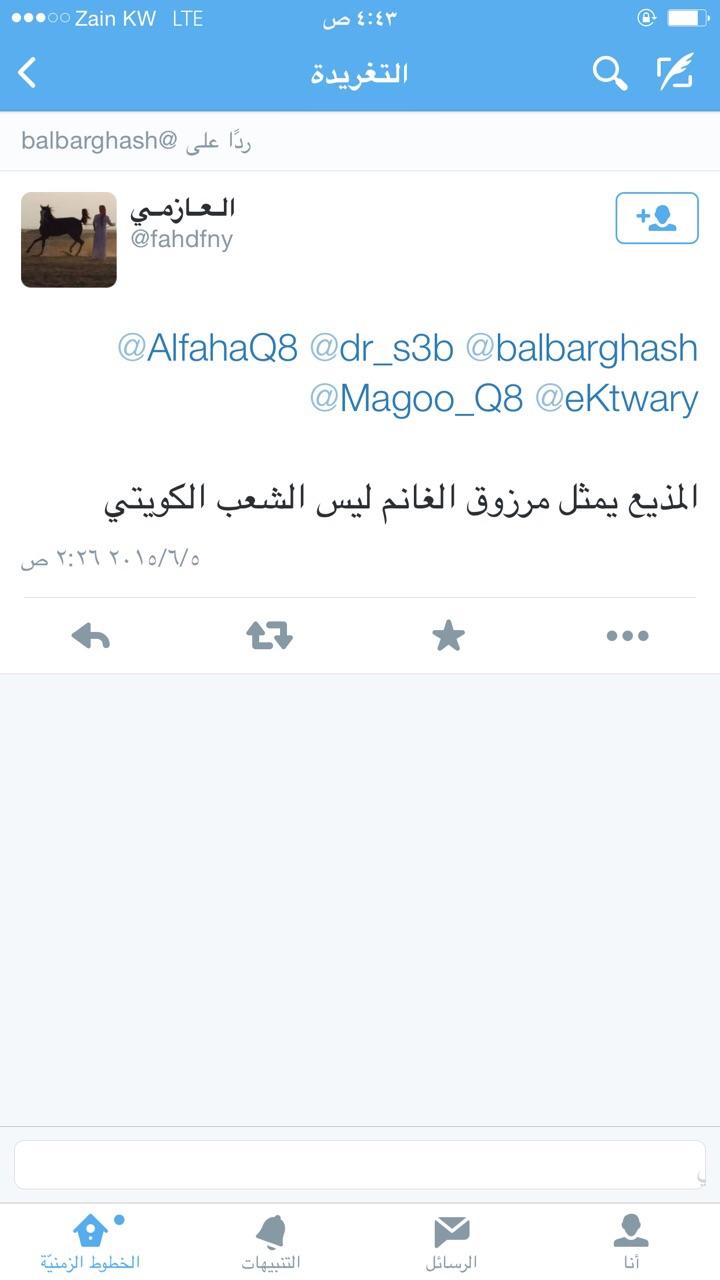Open the search magnifier icon

(609, 73)
